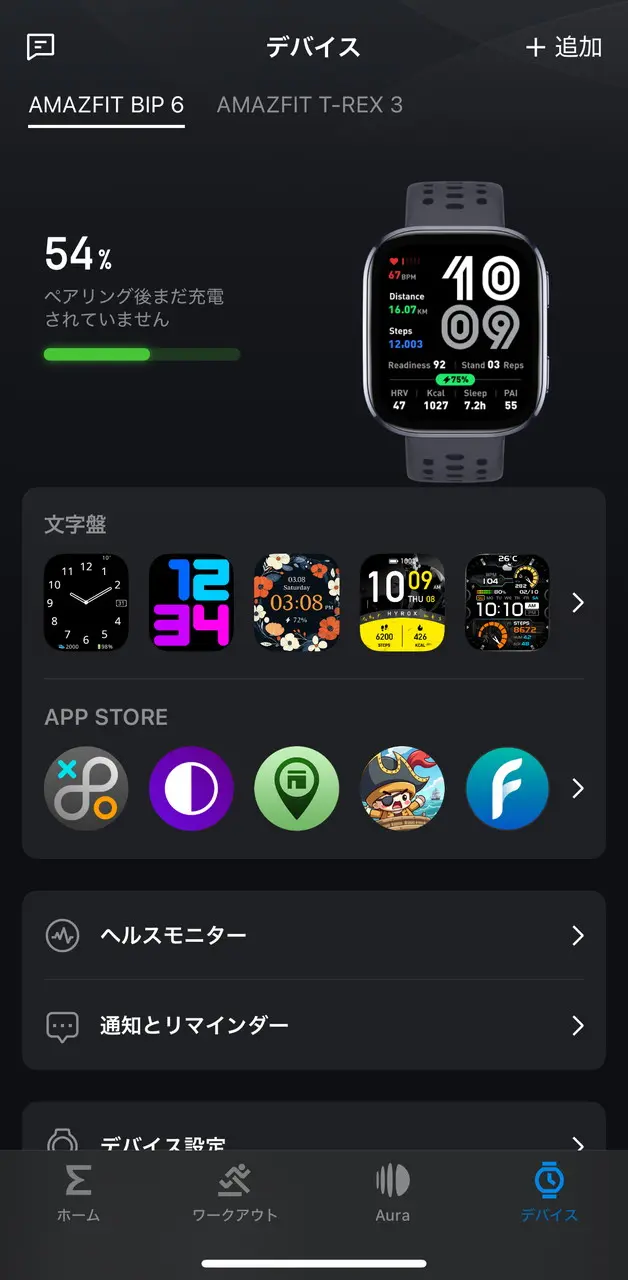This screenshot has width=628, height=1280.
Task: Choose the yellow HYROX watch face
Action: click(x=402, y=602)
